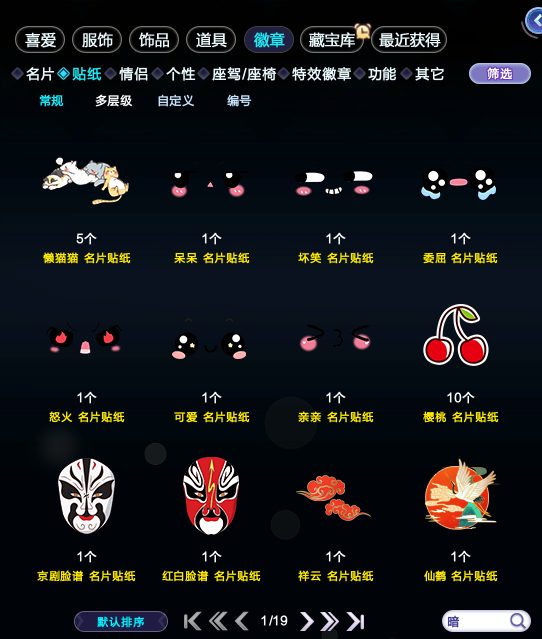
Task: Tap the 筛选 filter button
Action: point(500,74)
